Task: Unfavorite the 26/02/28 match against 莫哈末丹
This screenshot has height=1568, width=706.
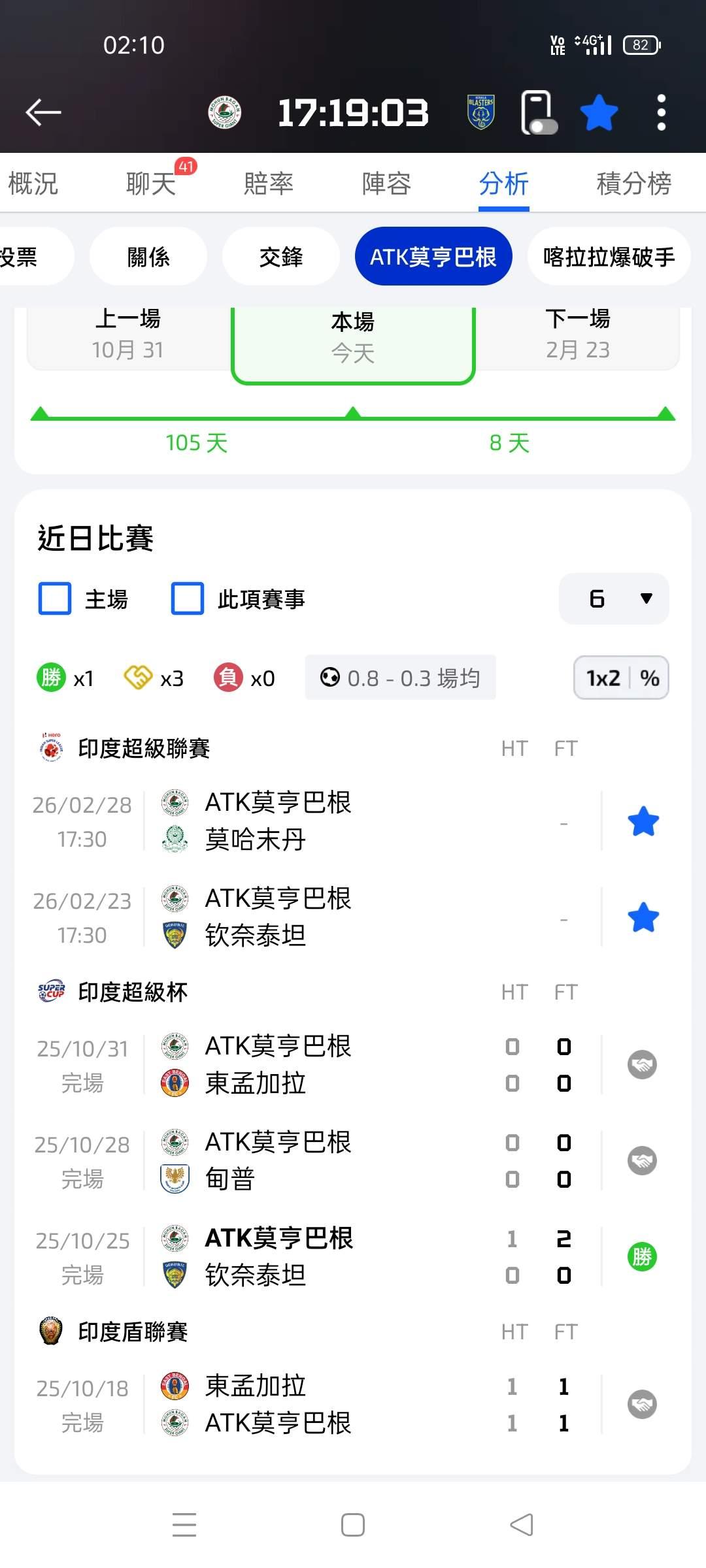Action: [643, 821]
